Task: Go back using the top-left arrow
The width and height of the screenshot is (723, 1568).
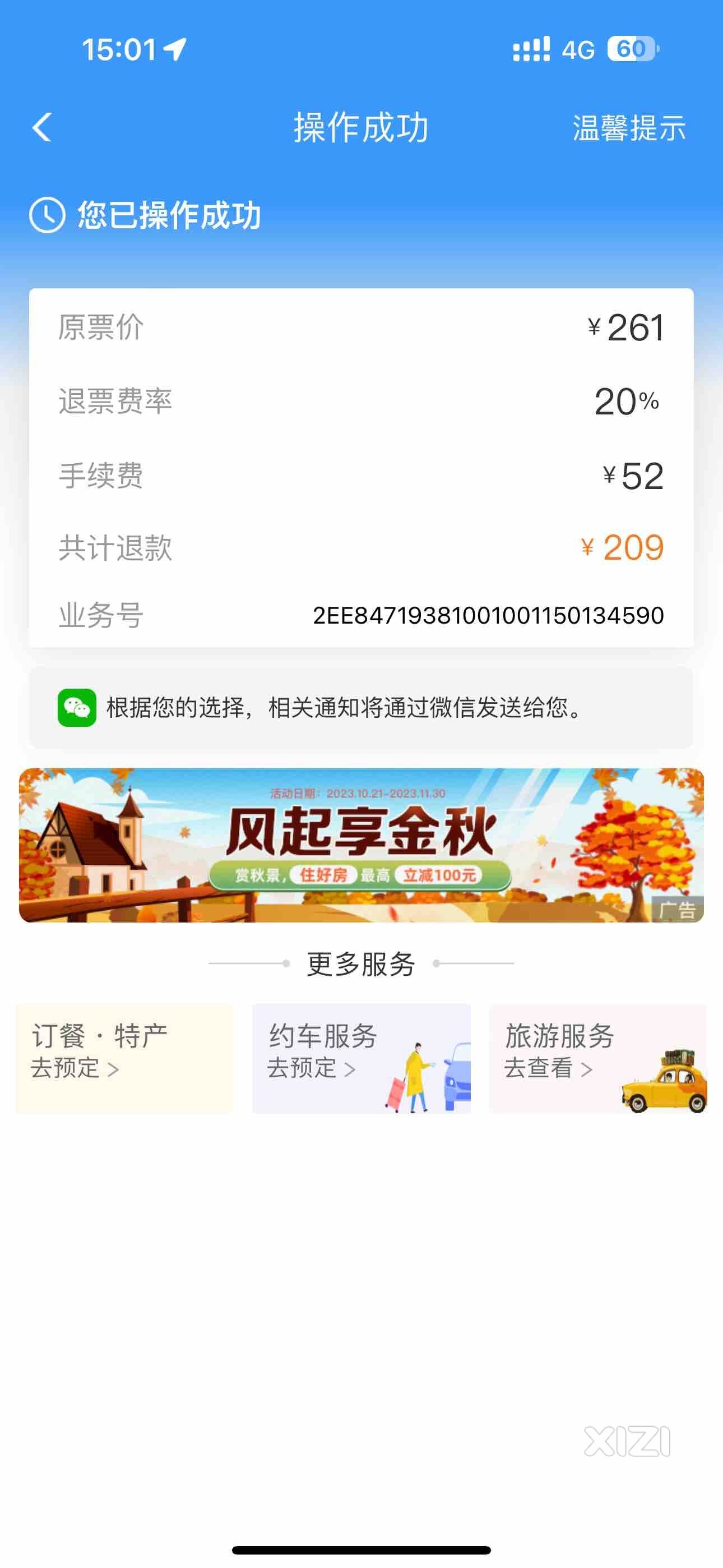Action: tap(42, 128)
